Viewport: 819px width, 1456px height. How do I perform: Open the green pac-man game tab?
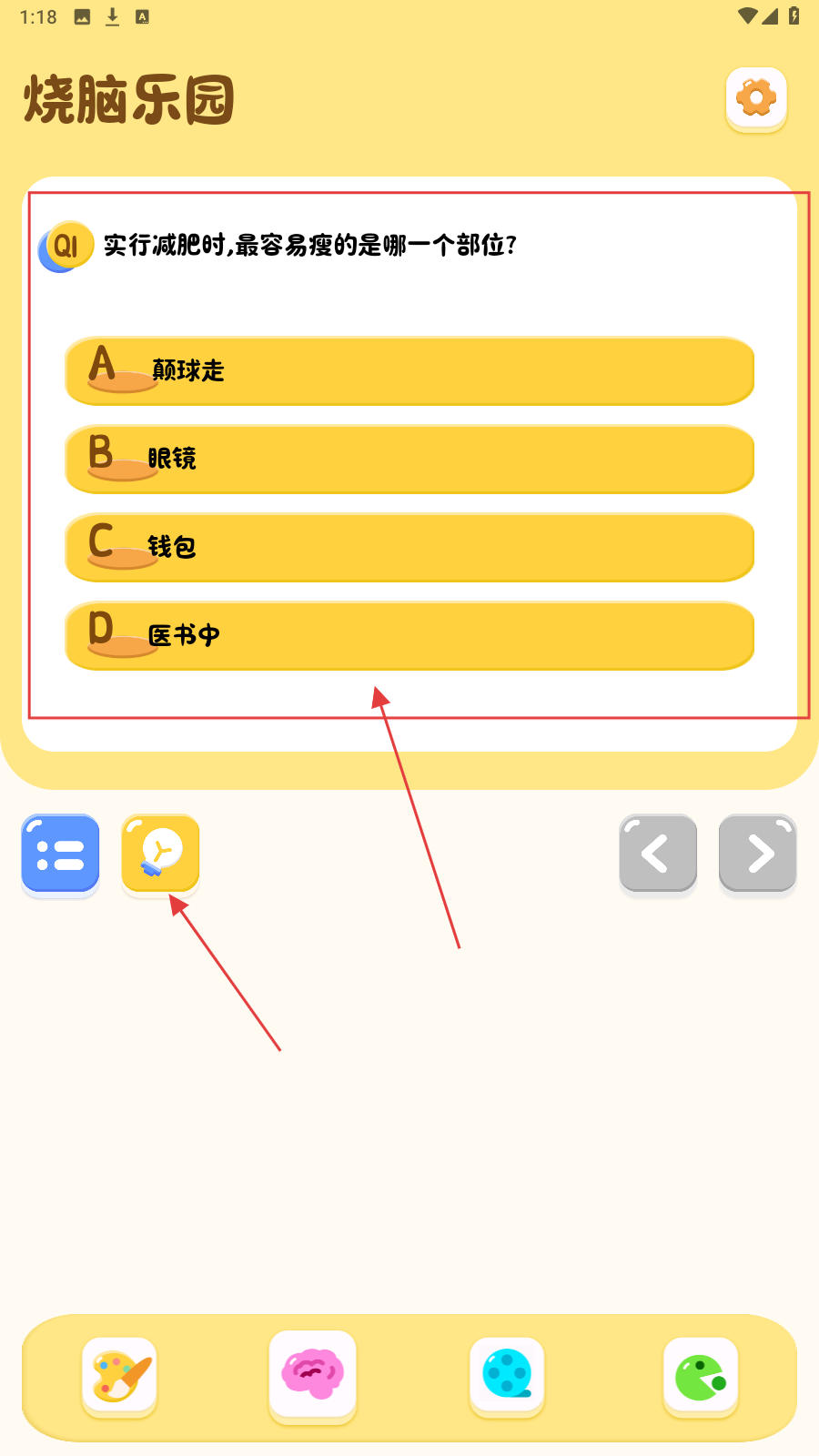click(700, 1375)
